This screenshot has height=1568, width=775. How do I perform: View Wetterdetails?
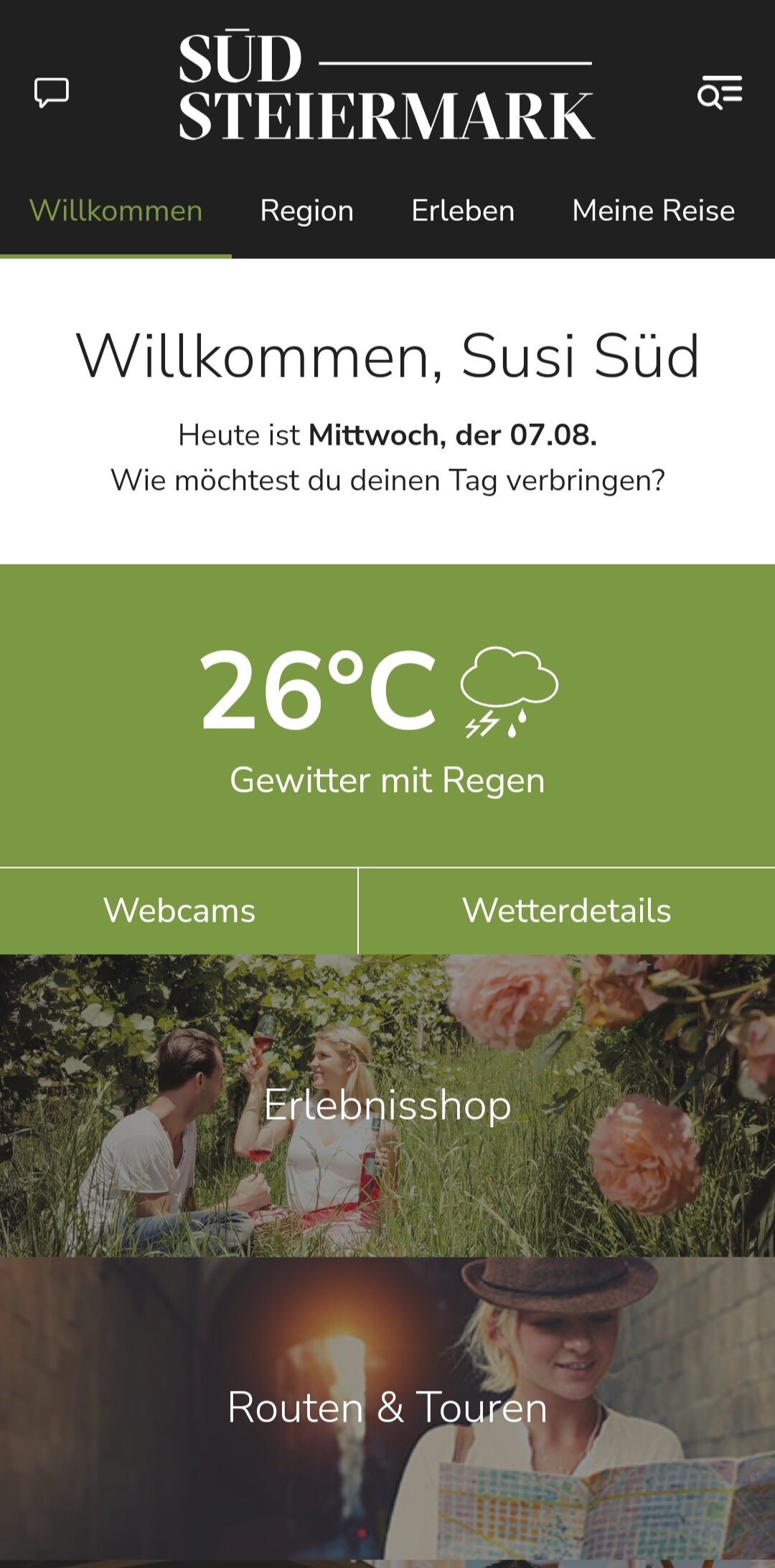tap(566, 911)
